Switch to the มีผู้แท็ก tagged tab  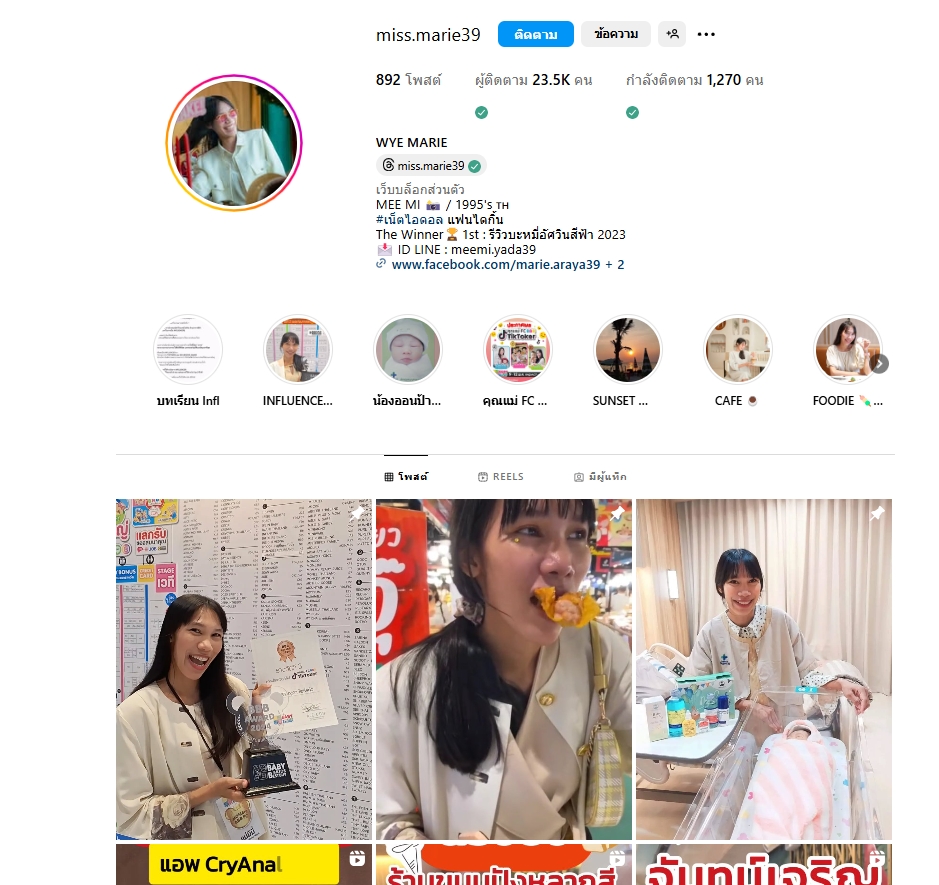click(601, 477)
